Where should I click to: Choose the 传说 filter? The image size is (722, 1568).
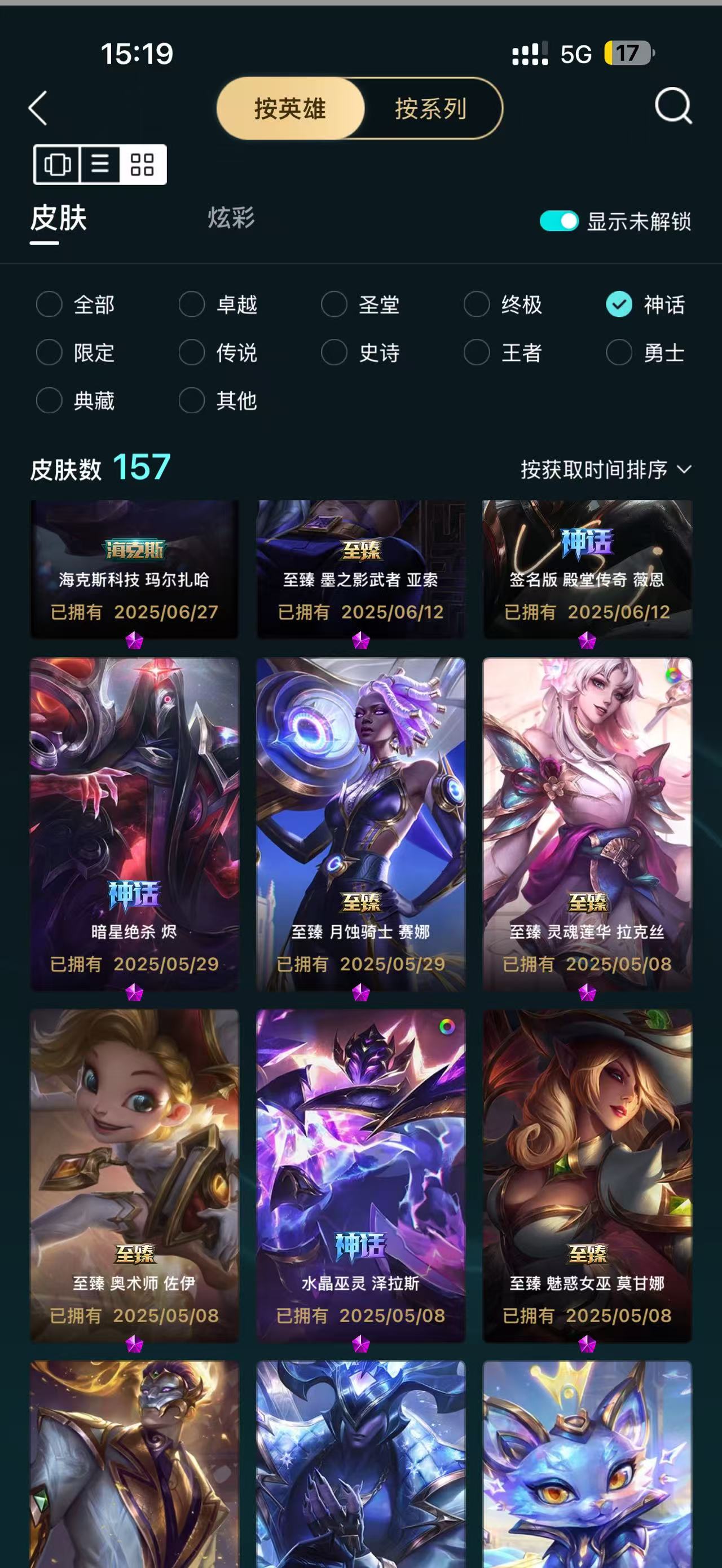point(218,352)
